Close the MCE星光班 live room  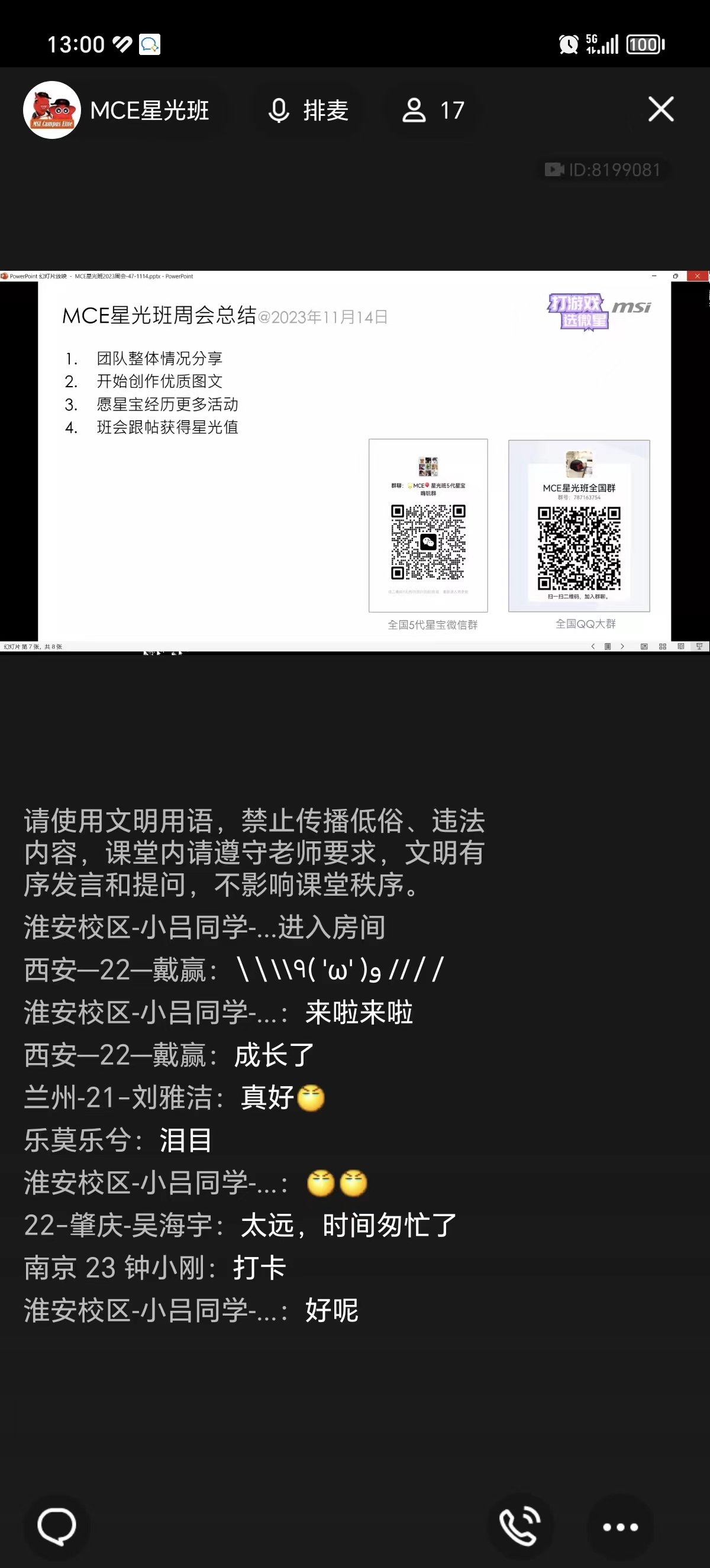[x=661, y=109]
